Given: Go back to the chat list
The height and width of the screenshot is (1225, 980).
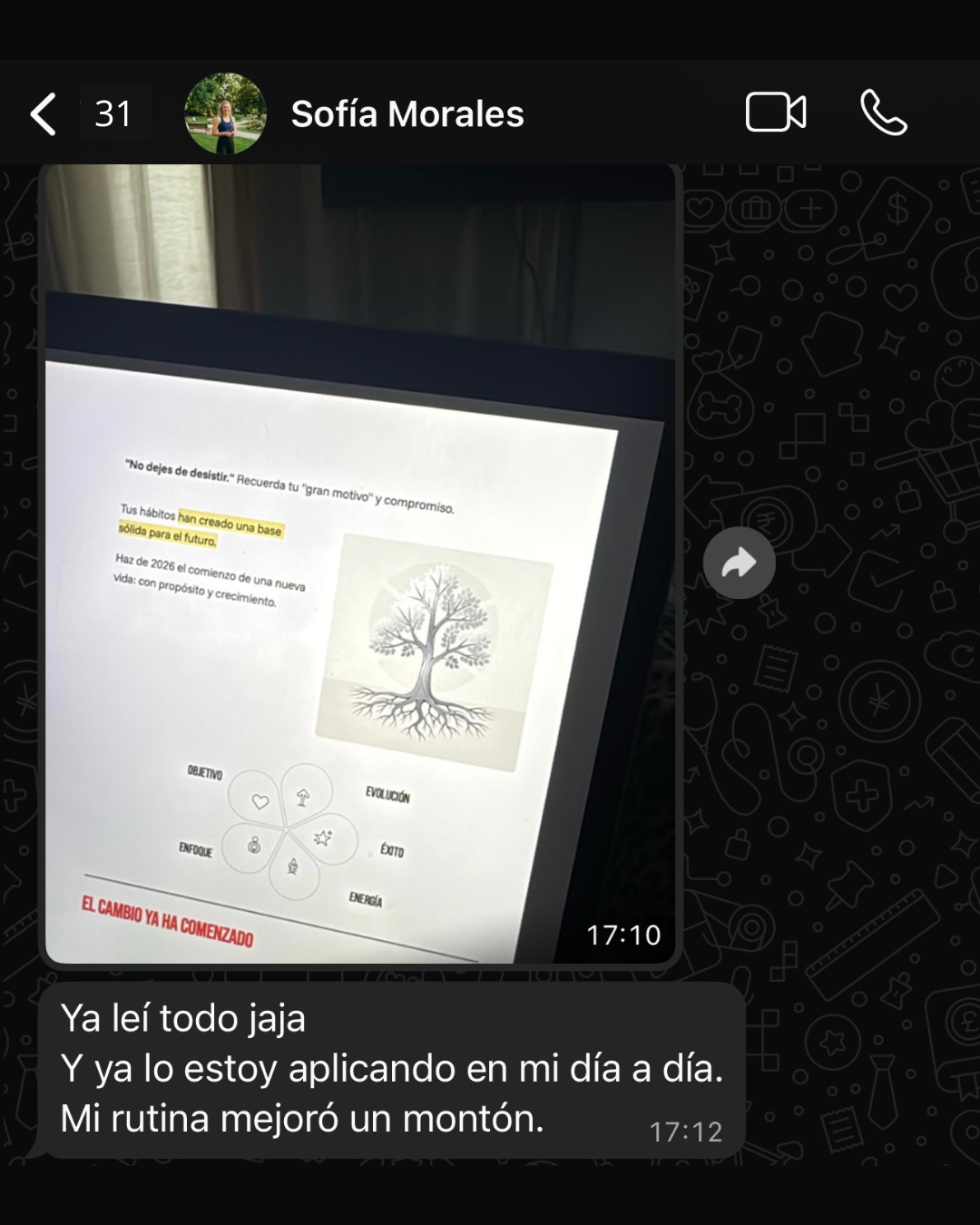Looking at the screenshot, I should tap(44, 114).
